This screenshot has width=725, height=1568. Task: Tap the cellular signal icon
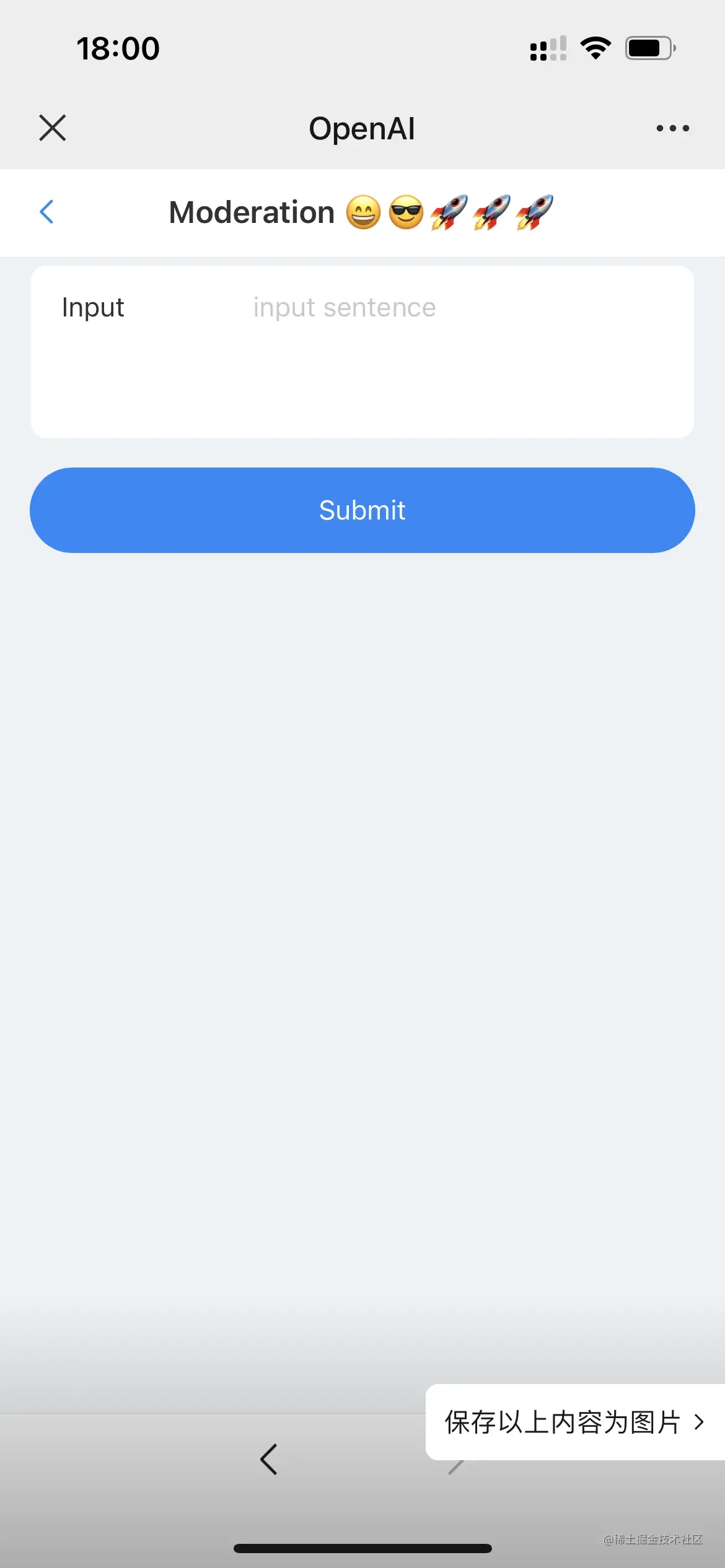tap(547, 48)
